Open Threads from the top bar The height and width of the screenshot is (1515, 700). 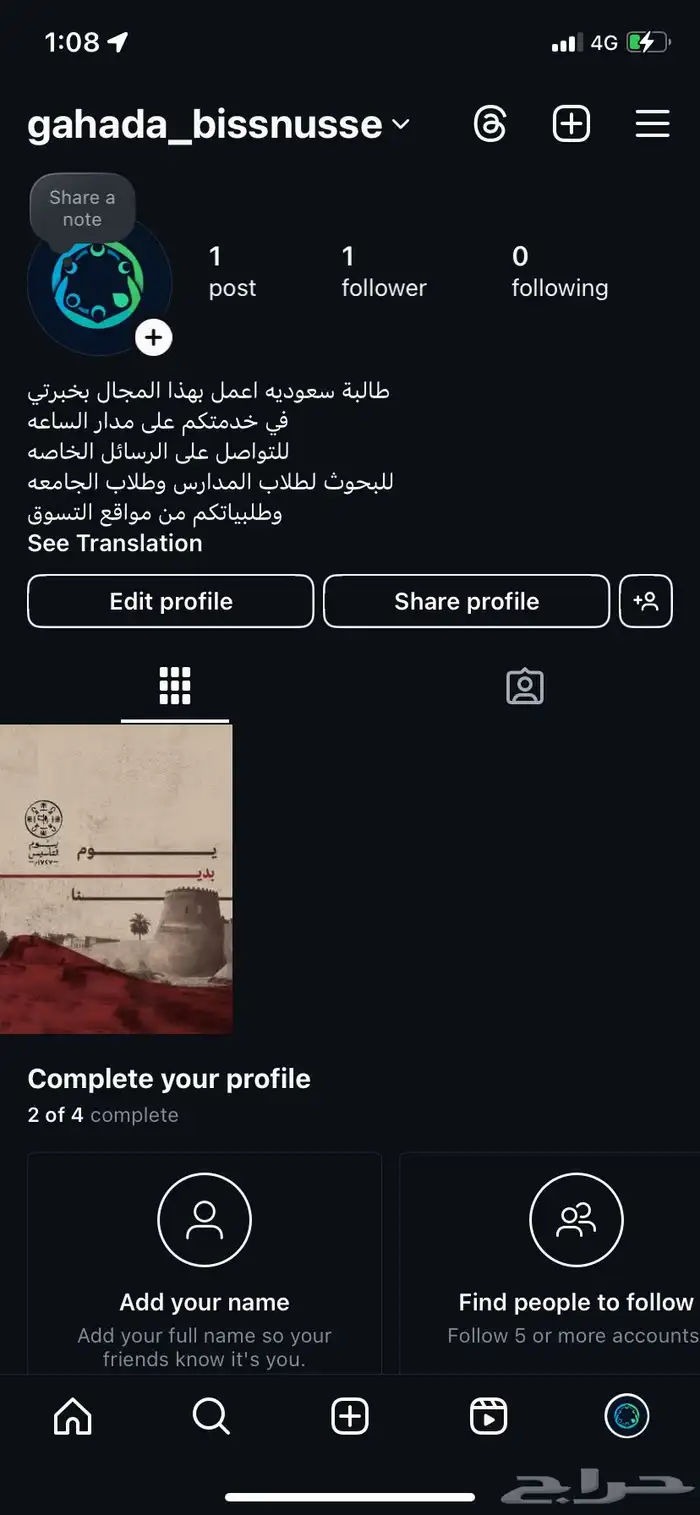coord(490,124)
